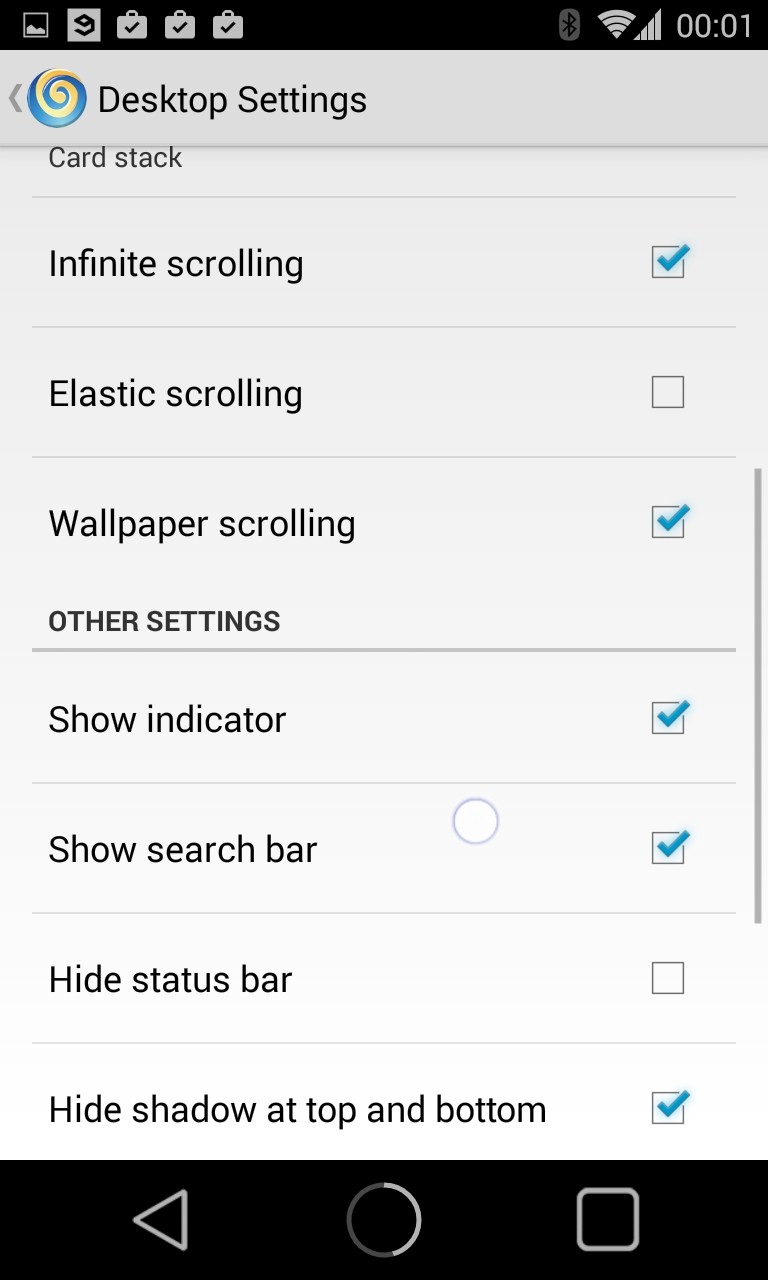The height and width of the screenshot is (1280, 768).
Task: Untick the Show search bar option
Action: tap(668, 848)
